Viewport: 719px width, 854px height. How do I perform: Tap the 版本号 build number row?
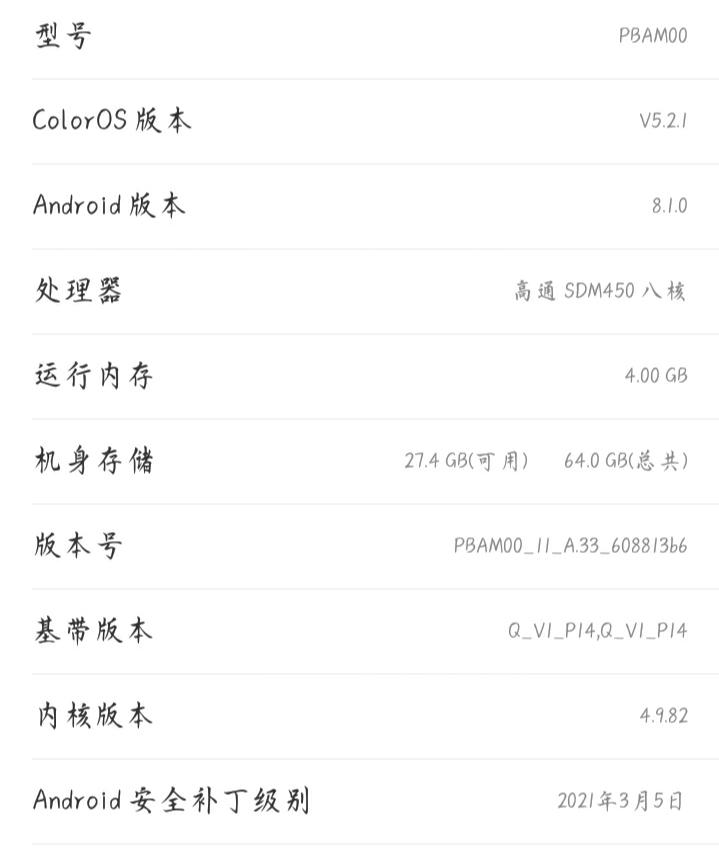360,546
